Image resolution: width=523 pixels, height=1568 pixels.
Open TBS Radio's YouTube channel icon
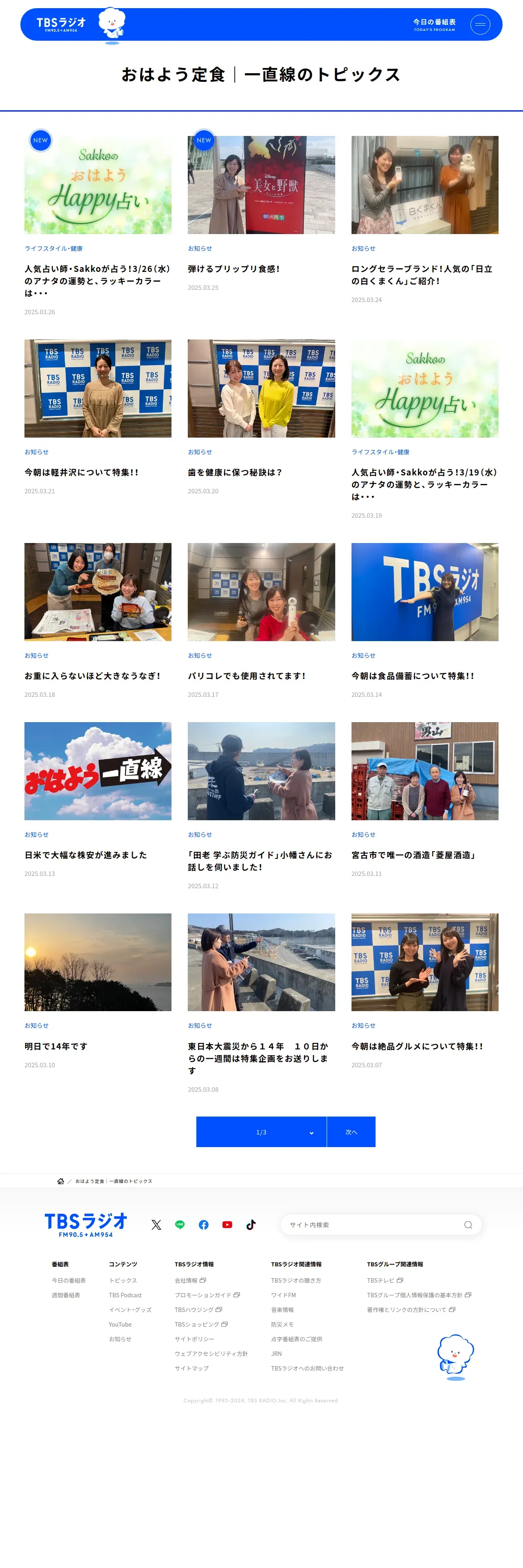coord(227,1225)
